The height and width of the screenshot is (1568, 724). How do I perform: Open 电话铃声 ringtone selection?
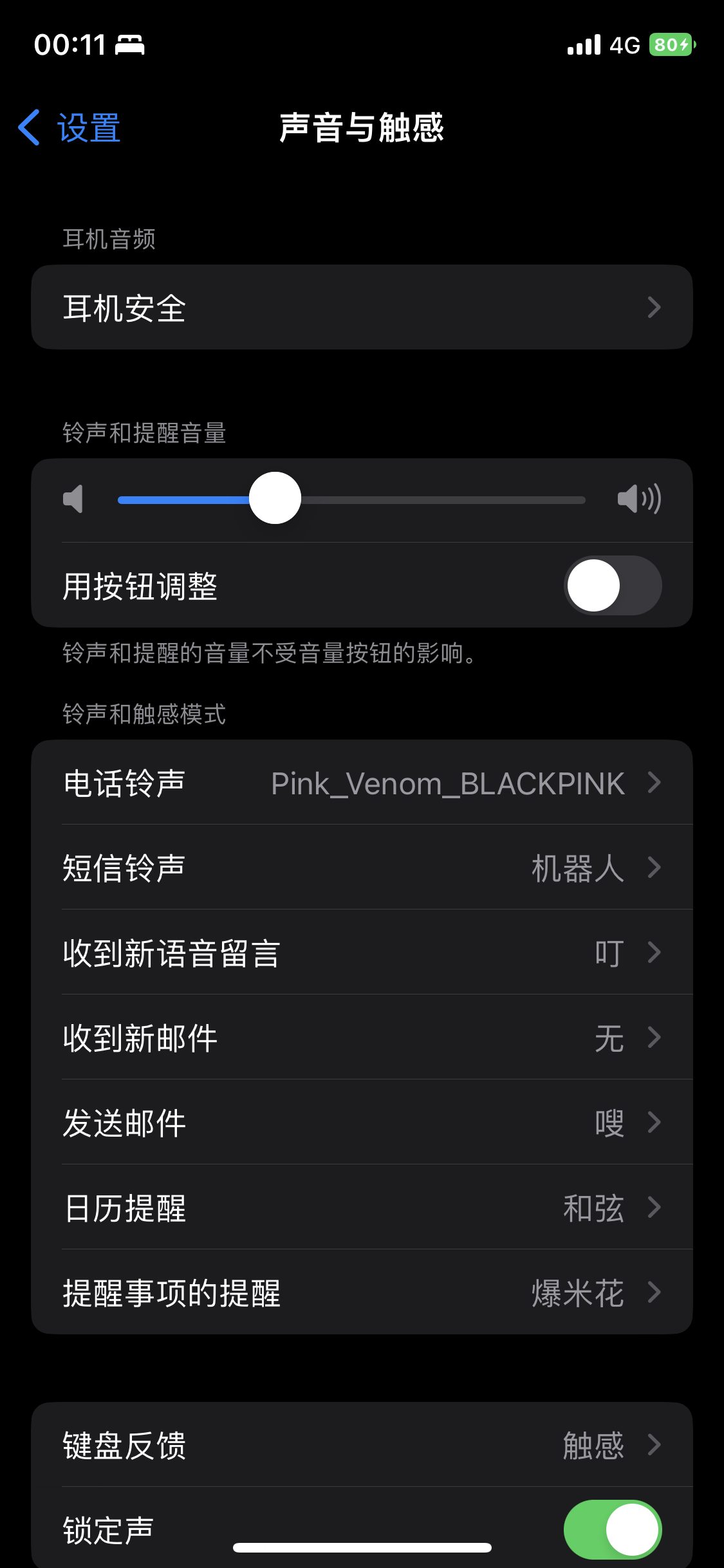tap(362, 783)
